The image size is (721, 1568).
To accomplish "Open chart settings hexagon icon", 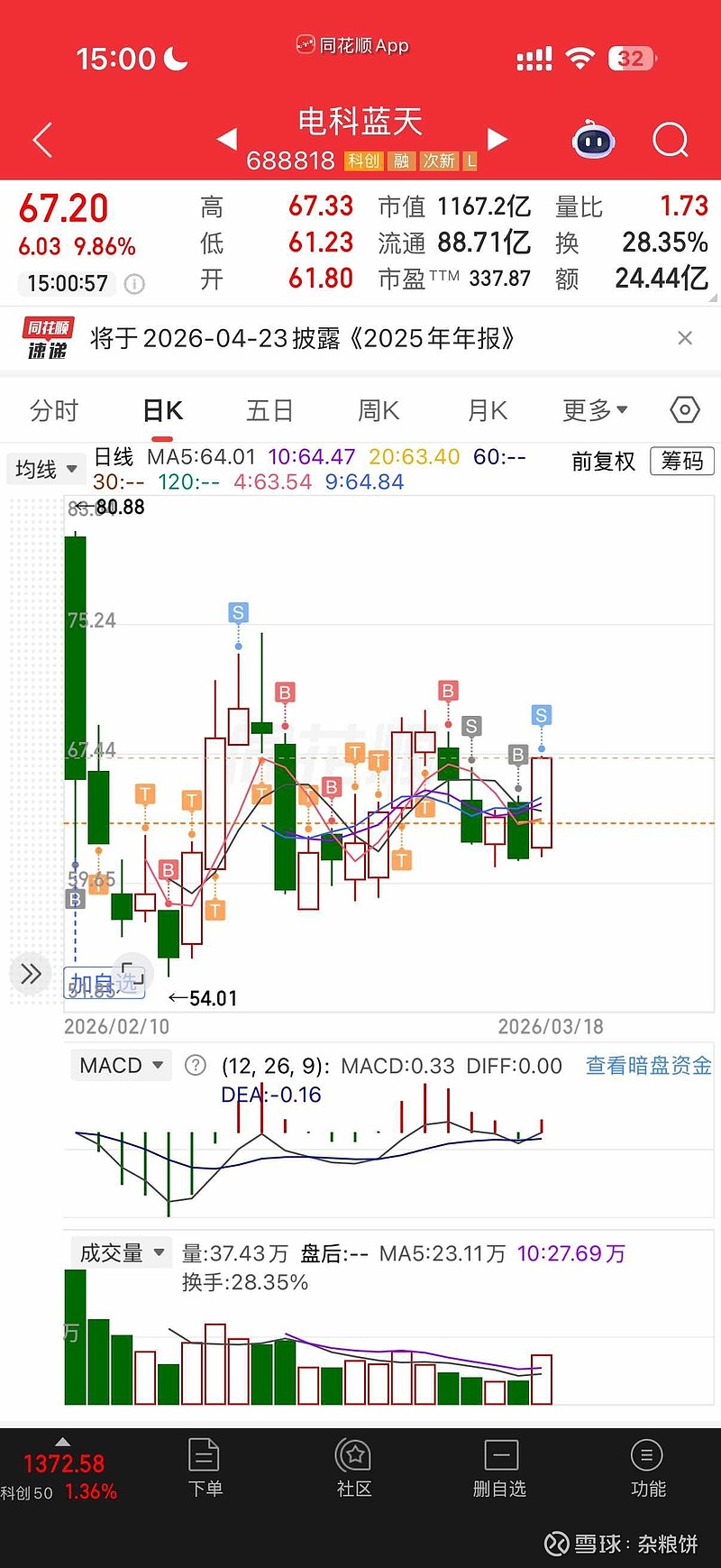I will click(685, 410).
